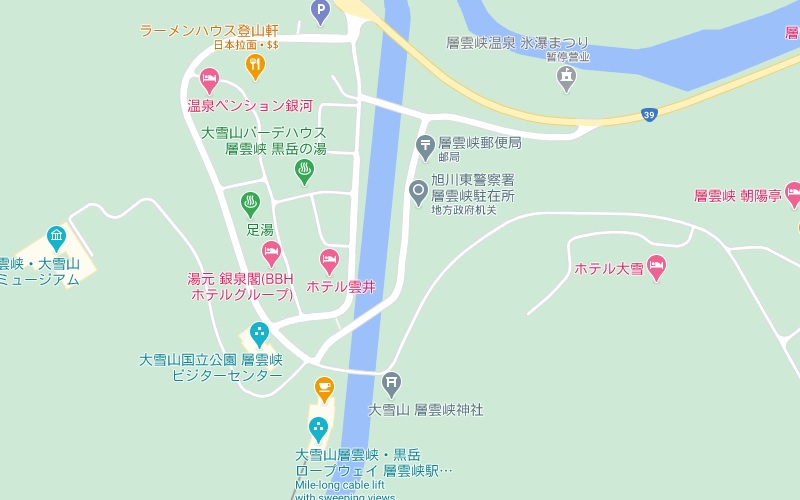800x500 pixels.
Task: Open the orange cafe pin near the river
Action: [323, 388]
